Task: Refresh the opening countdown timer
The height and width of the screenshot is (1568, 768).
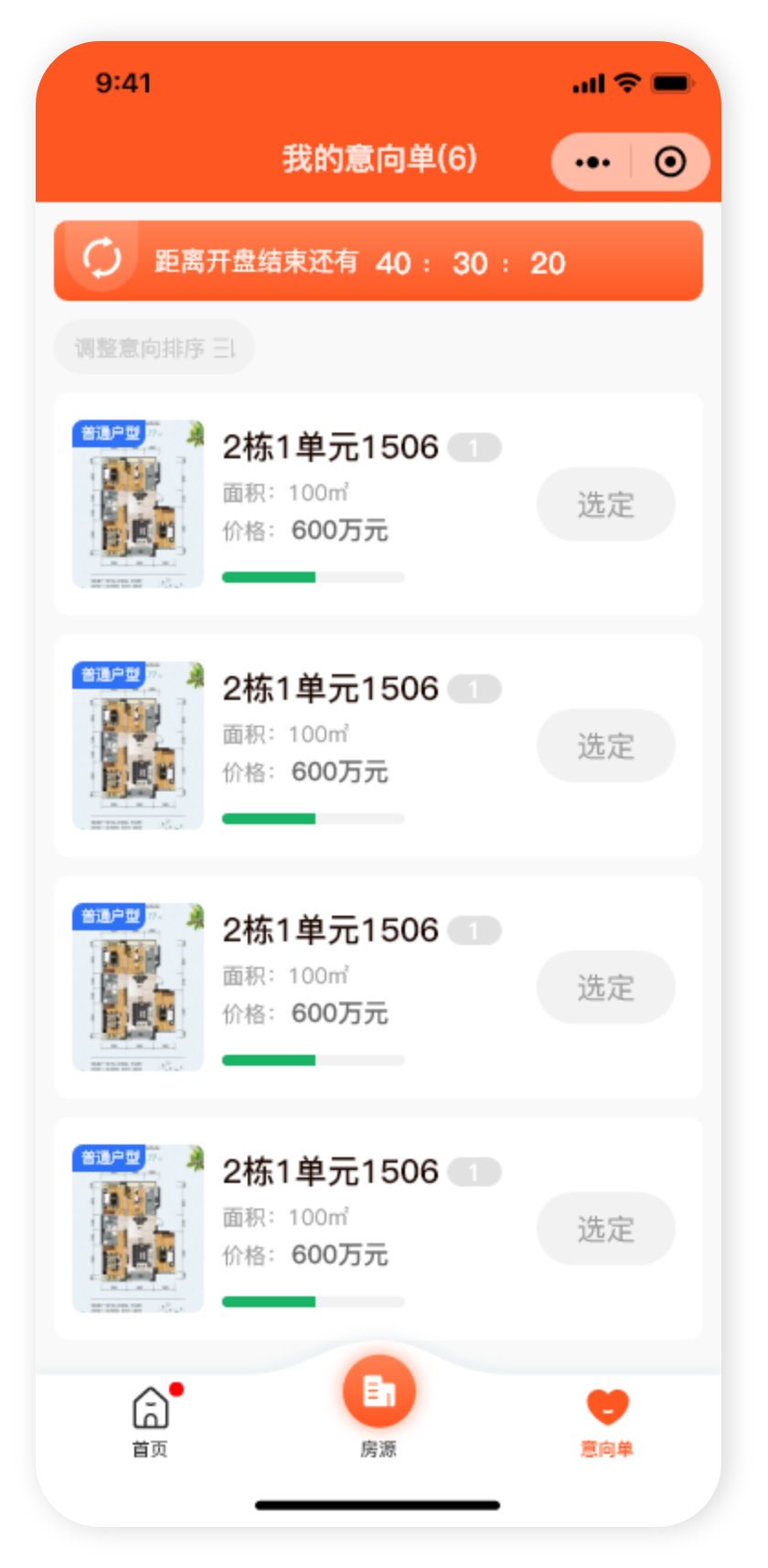Action: [x=102, y=259]
